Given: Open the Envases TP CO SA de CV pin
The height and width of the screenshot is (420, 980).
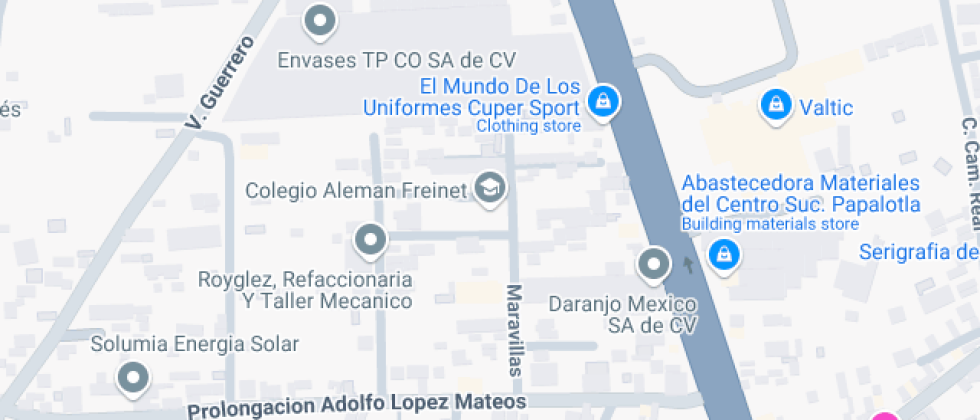Looking at the screenshot, I should tap(320, 21).
